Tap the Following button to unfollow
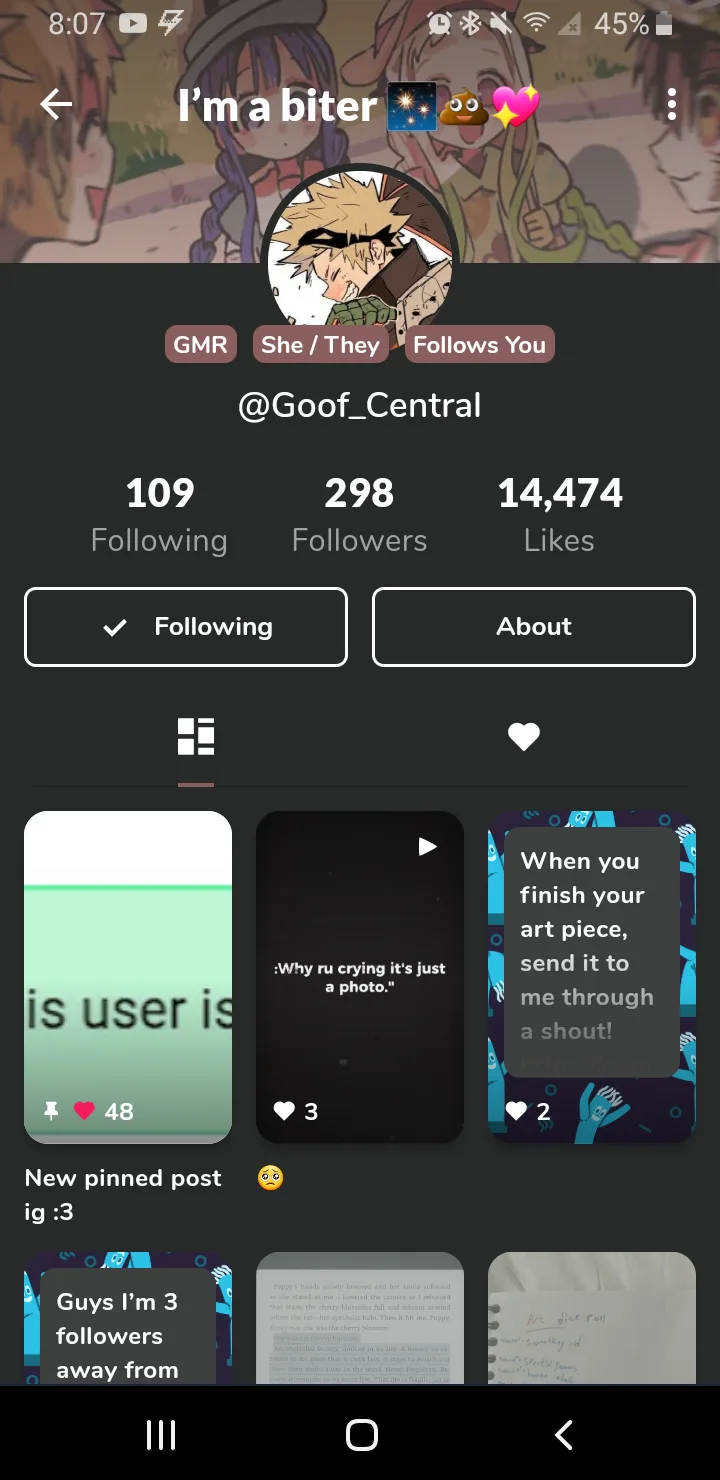Image resolution: width=720 pixels, height=1480 pixels. tap(186, 627)
